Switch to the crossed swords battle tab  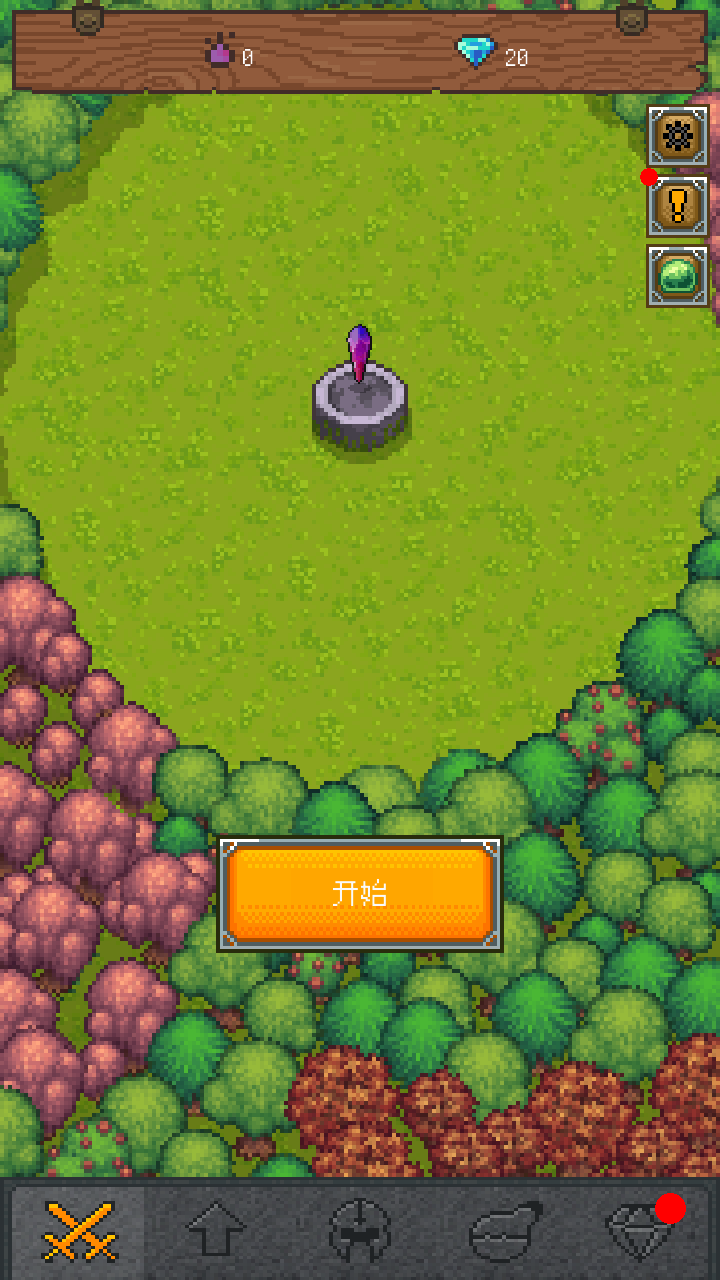pyautogui.click(x=79, y=1231)
